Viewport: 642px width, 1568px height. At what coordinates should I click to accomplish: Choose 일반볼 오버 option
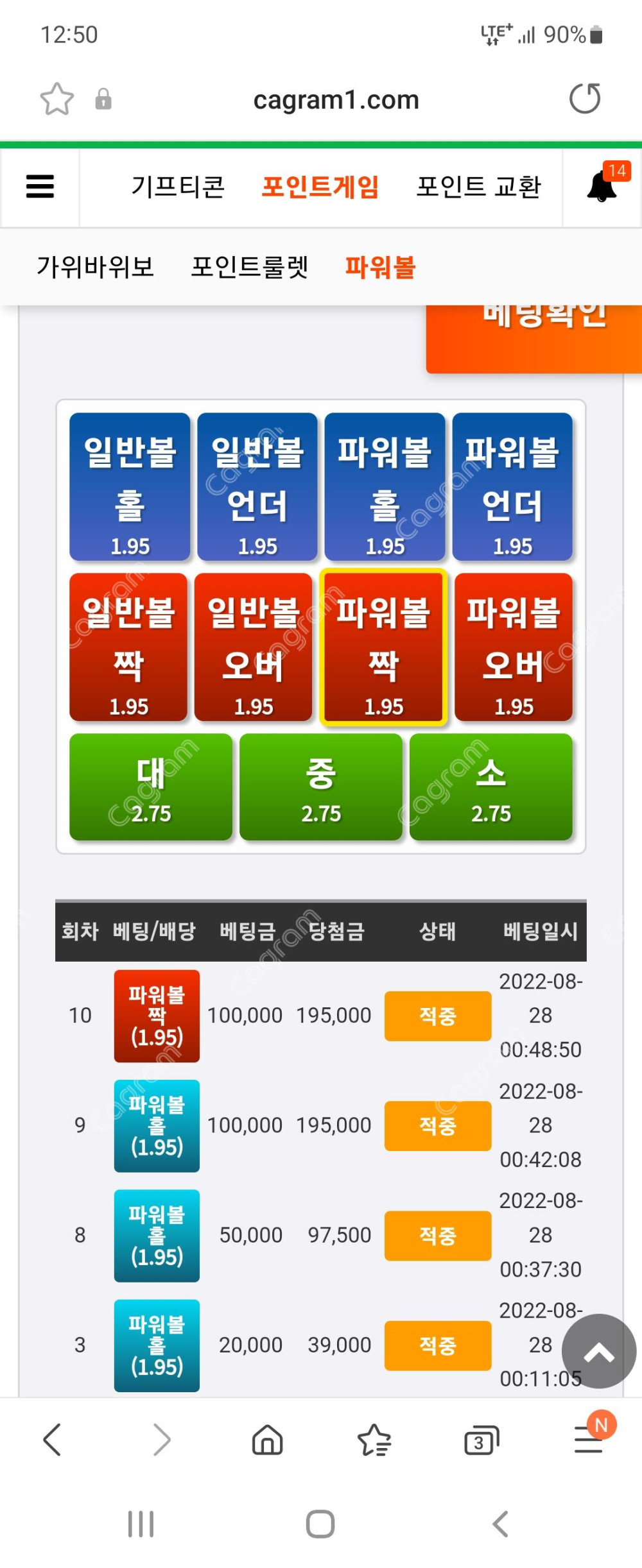tap(254, 647)
